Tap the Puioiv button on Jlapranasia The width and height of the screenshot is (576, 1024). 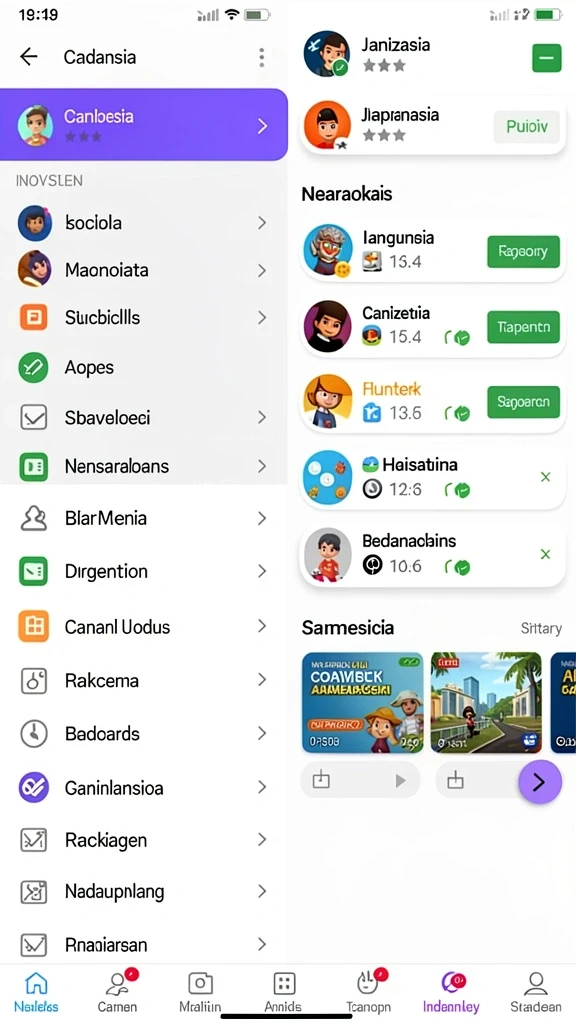pyautogui.click(x=526, y=126)
